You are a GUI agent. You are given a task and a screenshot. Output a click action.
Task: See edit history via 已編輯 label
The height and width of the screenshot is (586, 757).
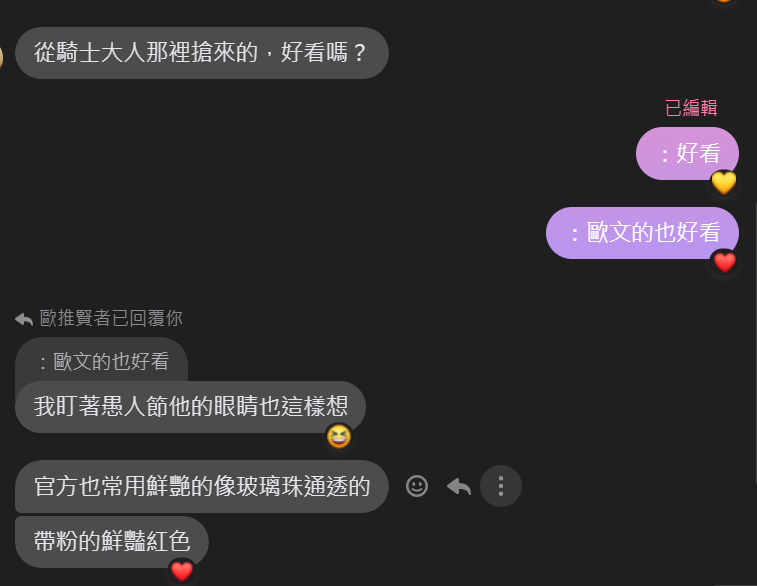[691, 108]
